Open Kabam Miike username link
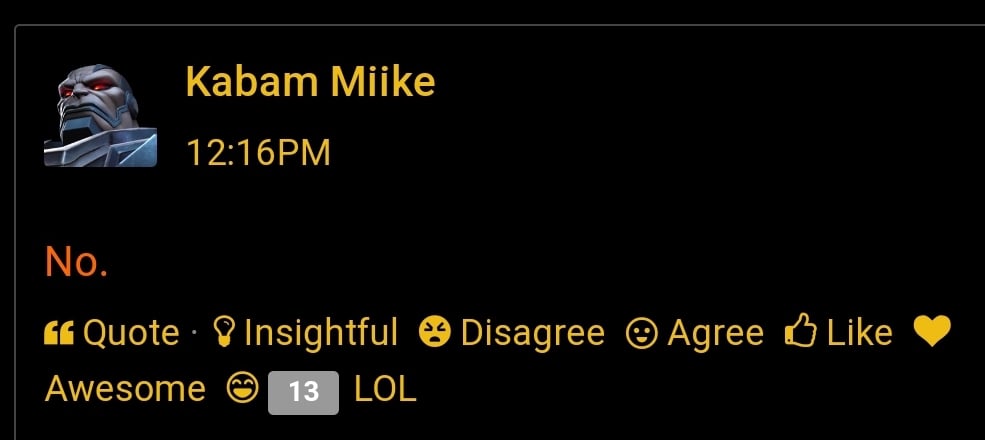This screenshot has height=440, width=985. tap(310, 84)
